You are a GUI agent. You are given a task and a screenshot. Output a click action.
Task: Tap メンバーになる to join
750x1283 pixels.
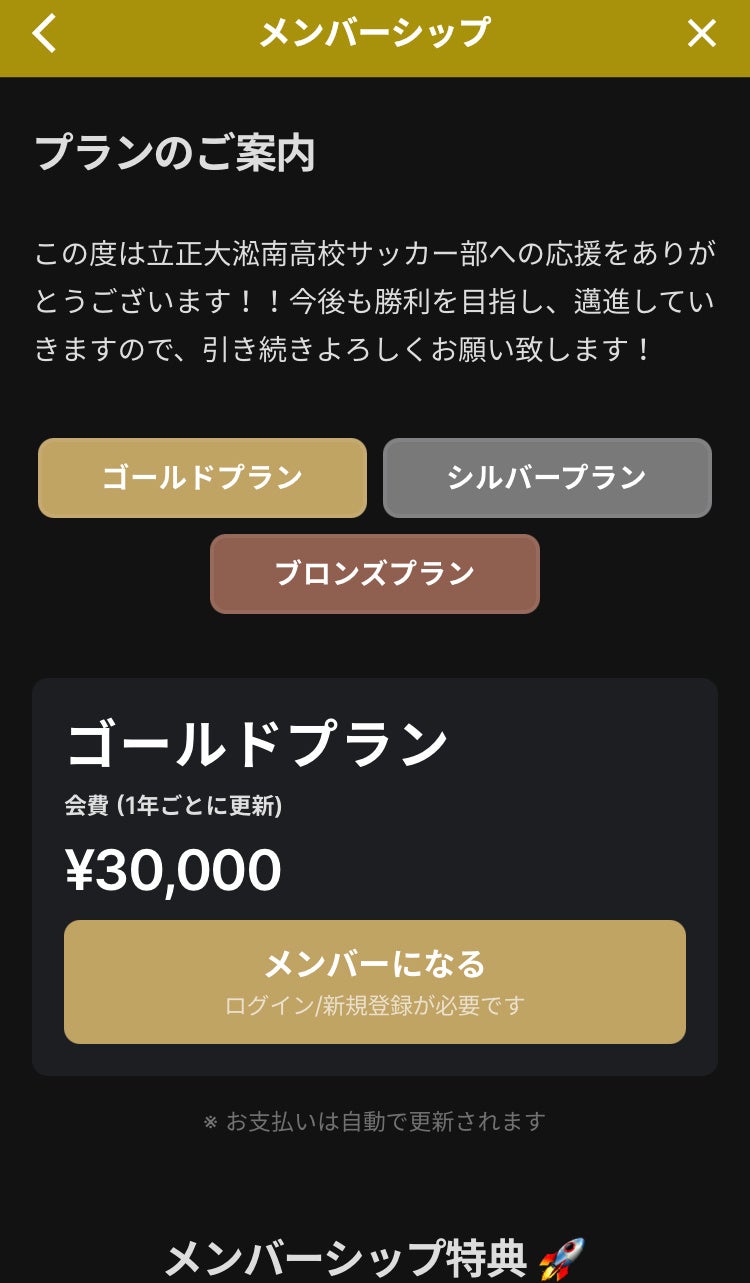pyautogui.click(x=375, y=981)
